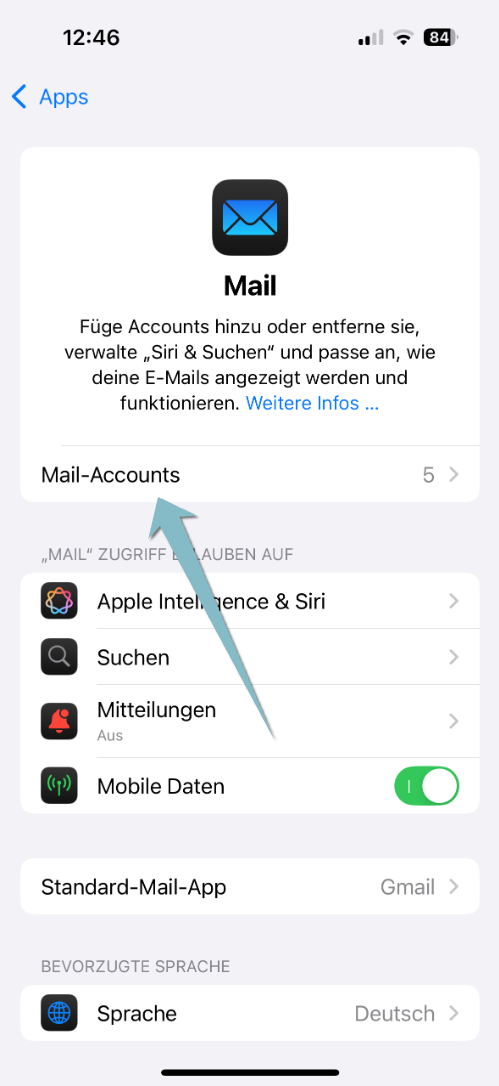Open the Sprache setting
Viewport: 499px width, 1086px height.
250,1013
